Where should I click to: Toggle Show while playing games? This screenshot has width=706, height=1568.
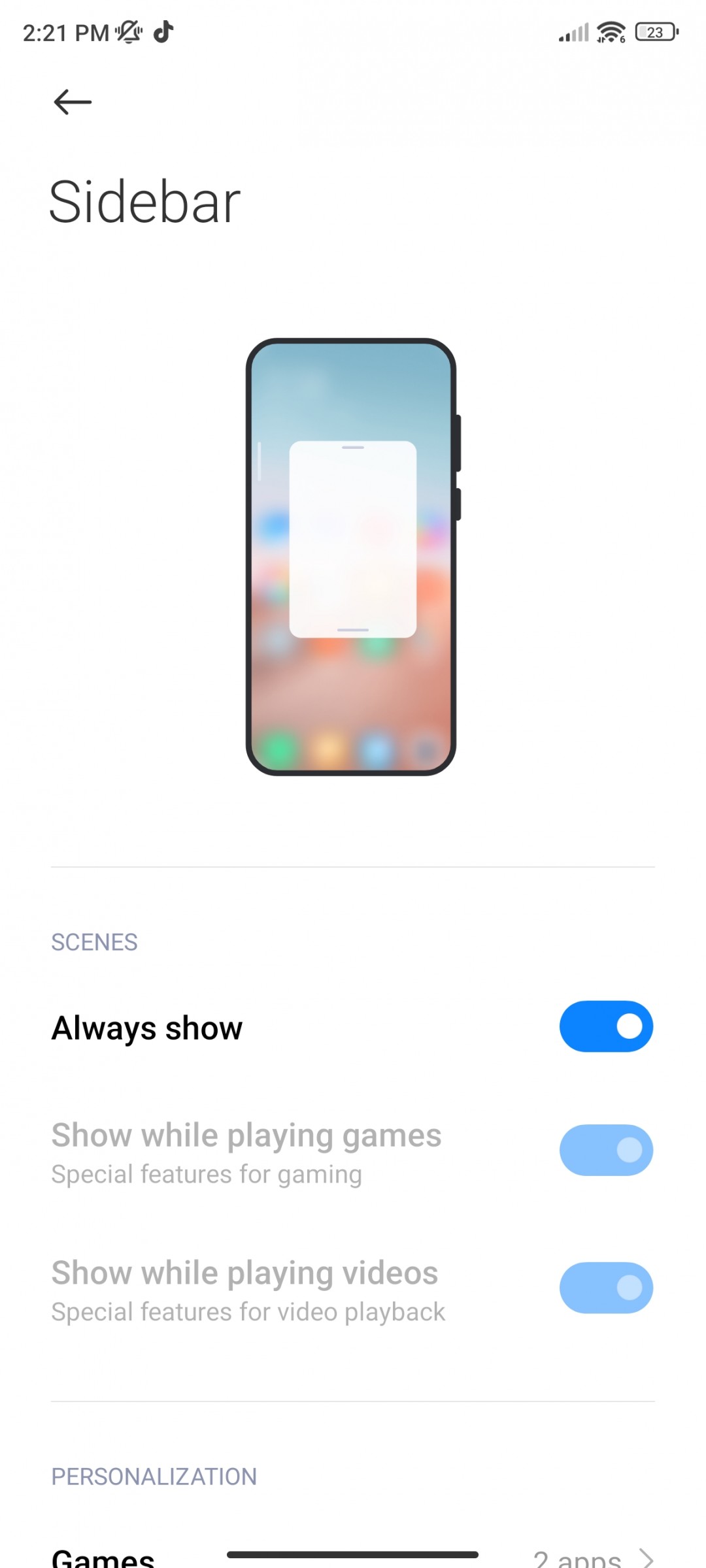(605, 1150)
